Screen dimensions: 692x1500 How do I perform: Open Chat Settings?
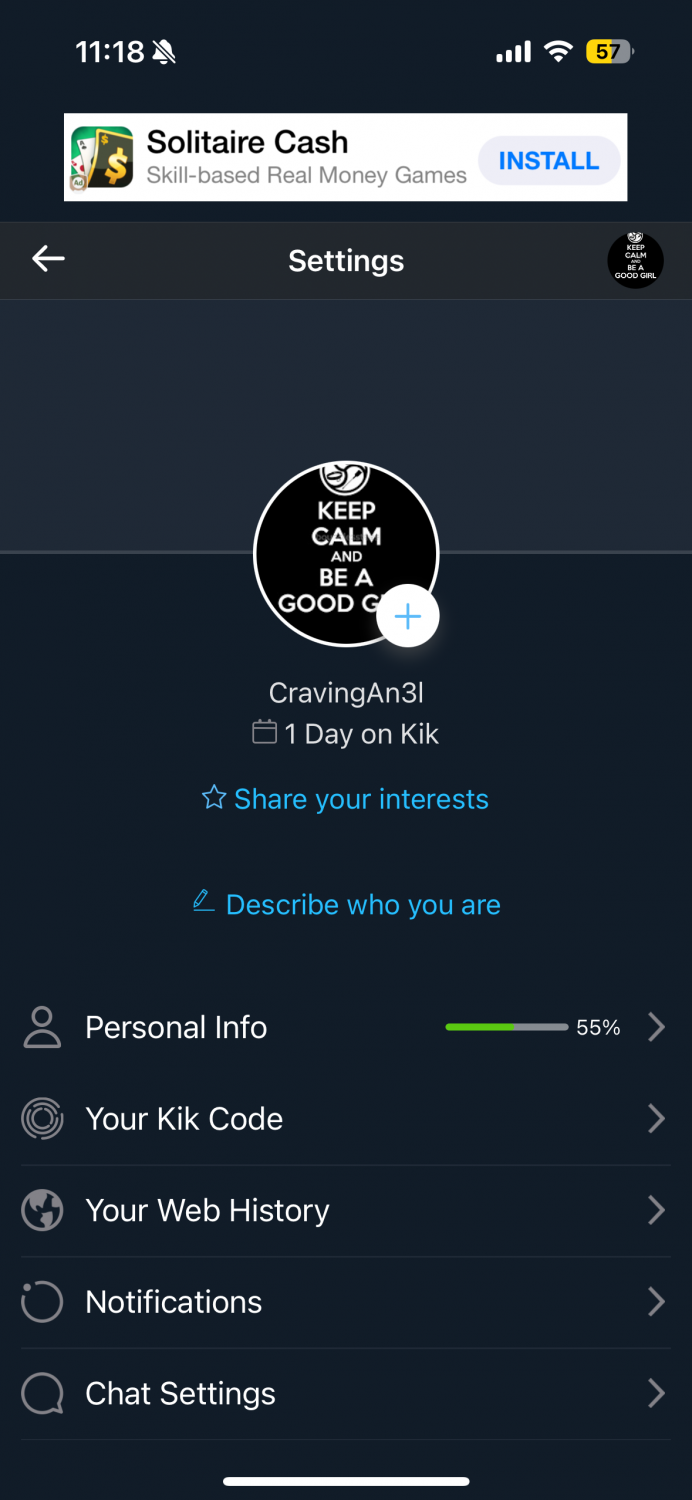pyautogui.click(x=346, y=1394)
